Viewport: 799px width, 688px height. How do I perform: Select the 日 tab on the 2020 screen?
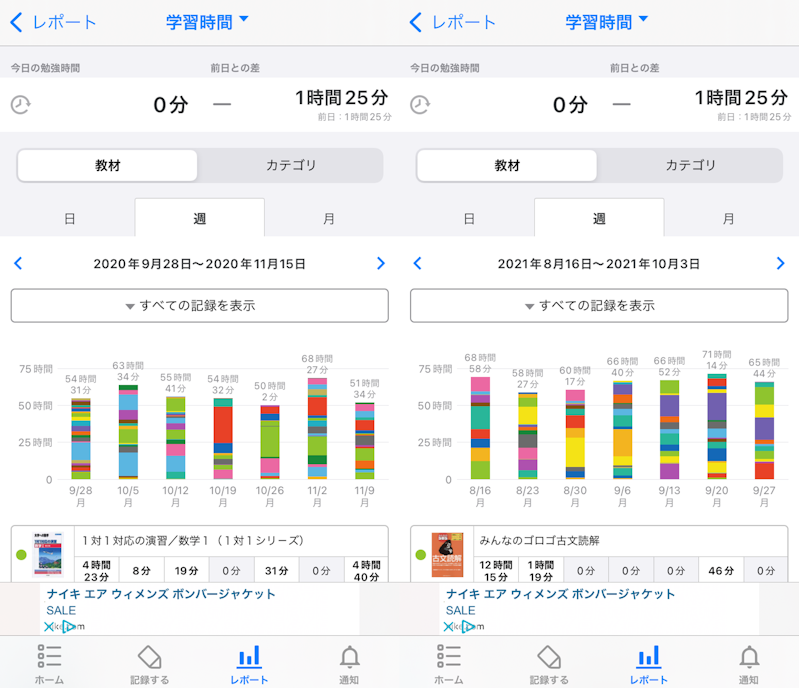[70, 218]
